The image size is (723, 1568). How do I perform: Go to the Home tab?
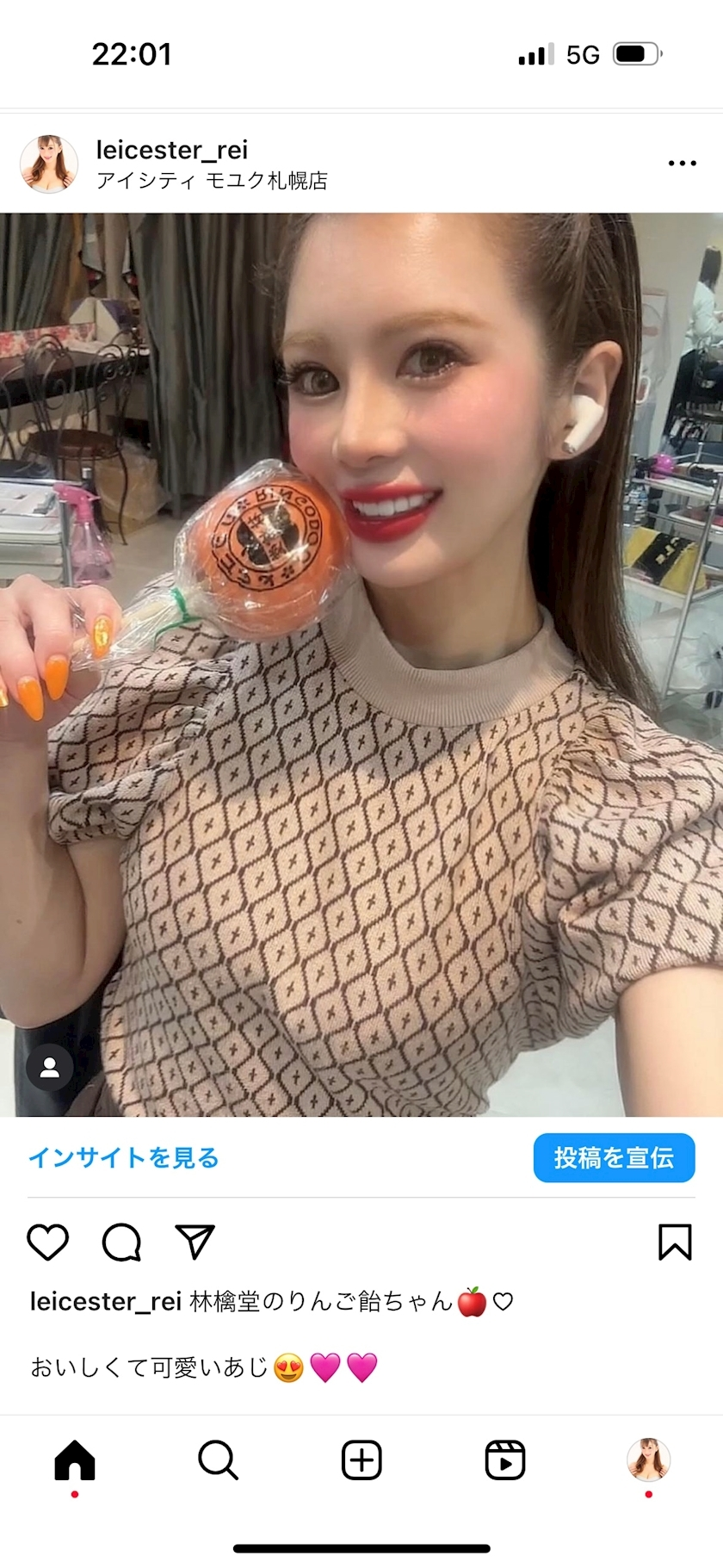pyautogui.click(x=75, y=1460)
